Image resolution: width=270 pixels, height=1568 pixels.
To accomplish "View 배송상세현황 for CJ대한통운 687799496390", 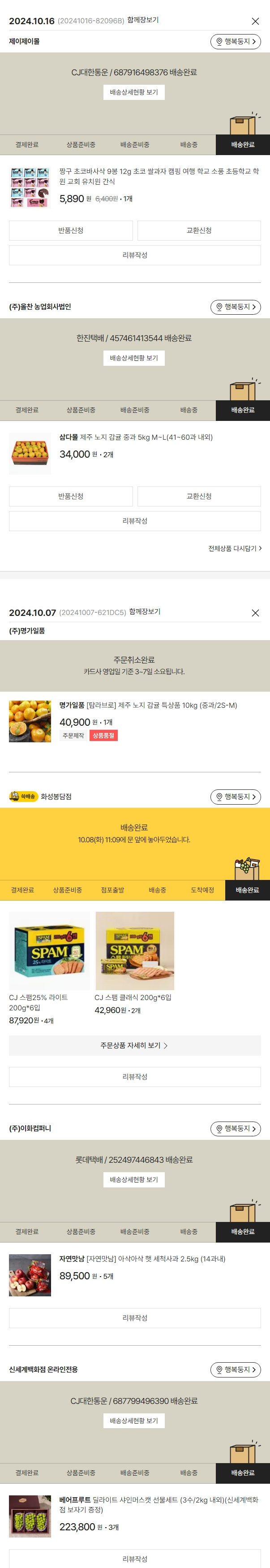I will pos(134,1421).
